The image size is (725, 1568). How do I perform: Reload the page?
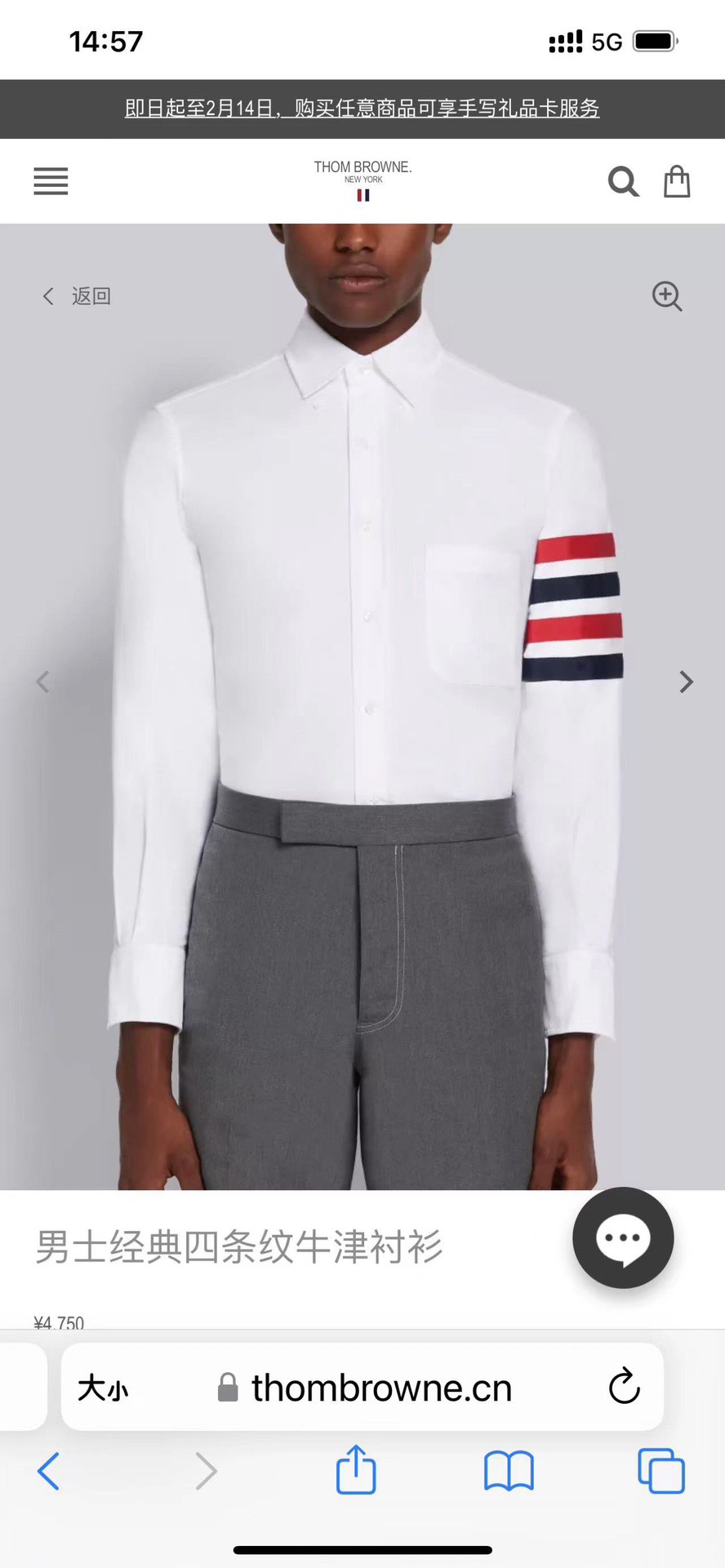point(624,1386)
